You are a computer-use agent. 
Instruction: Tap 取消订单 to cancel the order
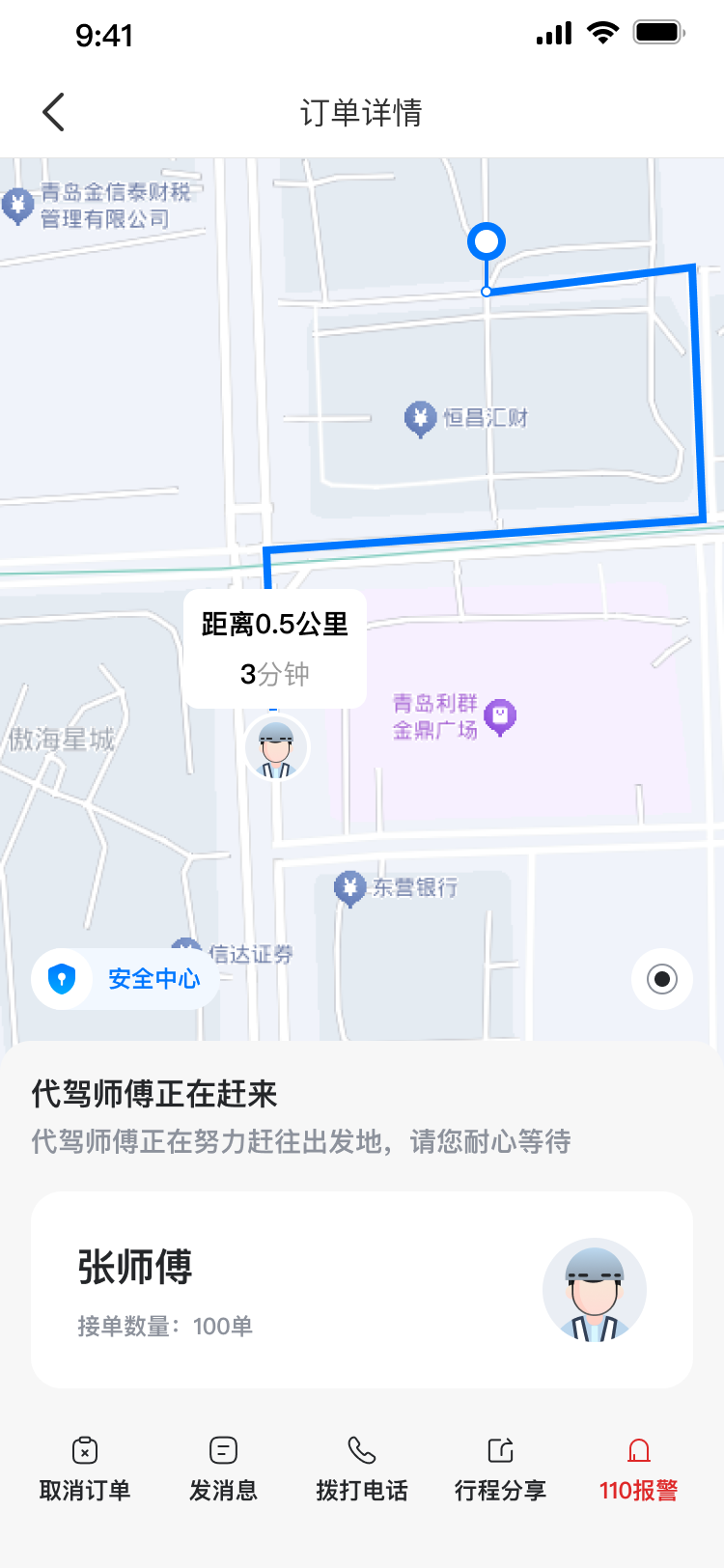(x=85, y=1470)
